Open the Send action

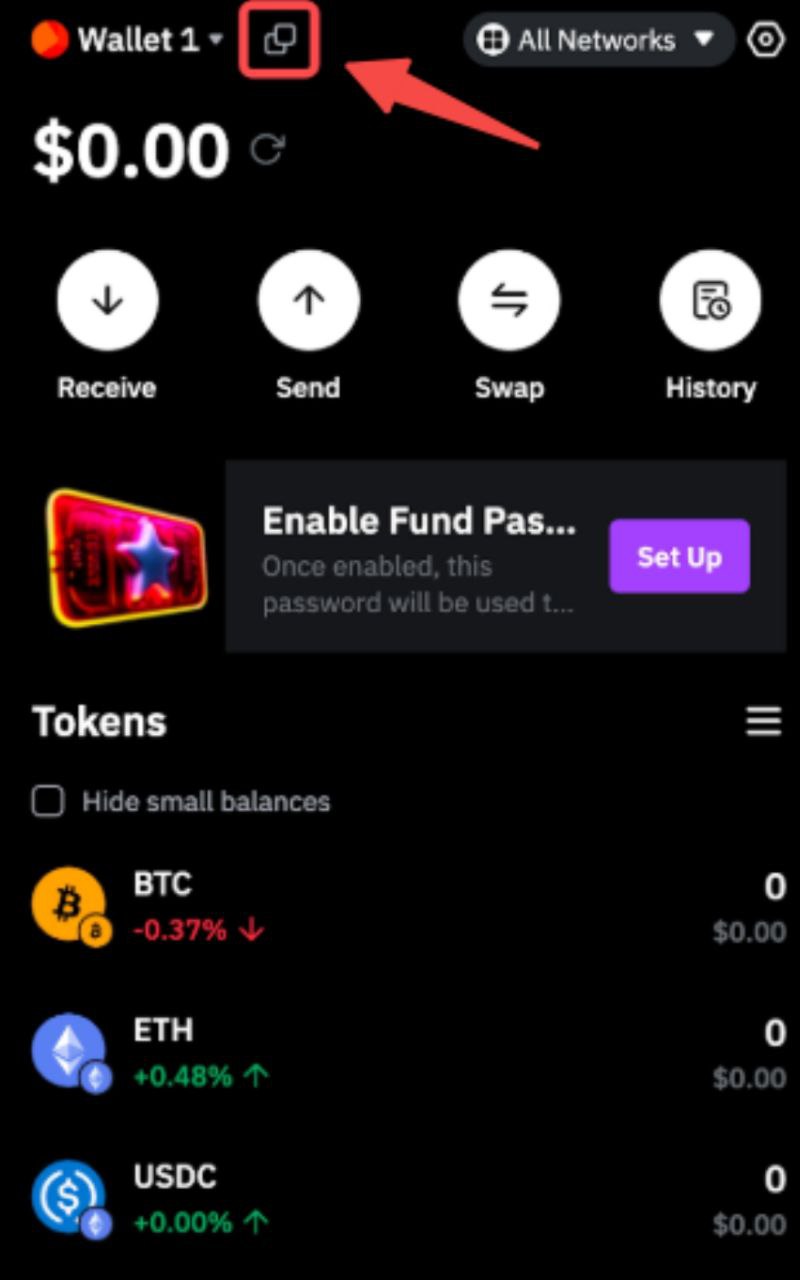[308, 300]
